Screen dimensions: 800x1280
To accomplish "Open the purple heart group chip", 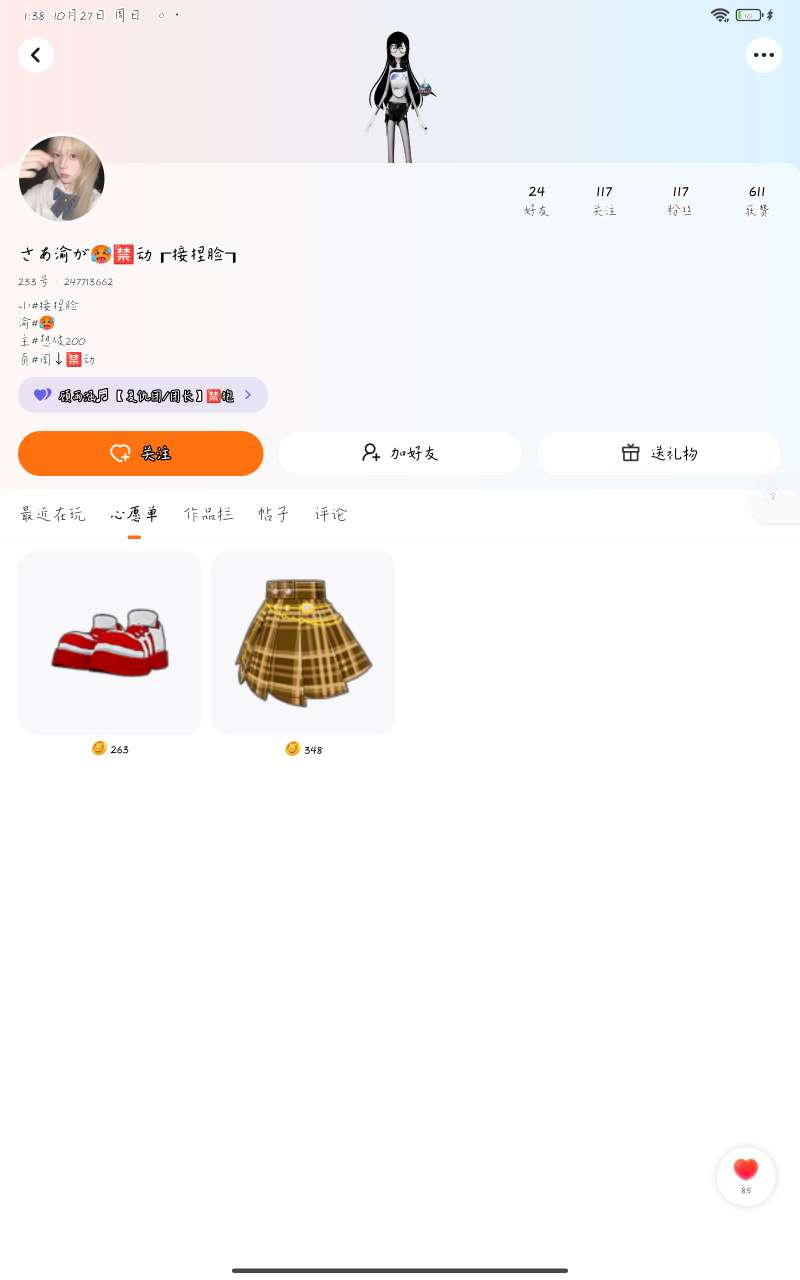I will tap(143, 395).
